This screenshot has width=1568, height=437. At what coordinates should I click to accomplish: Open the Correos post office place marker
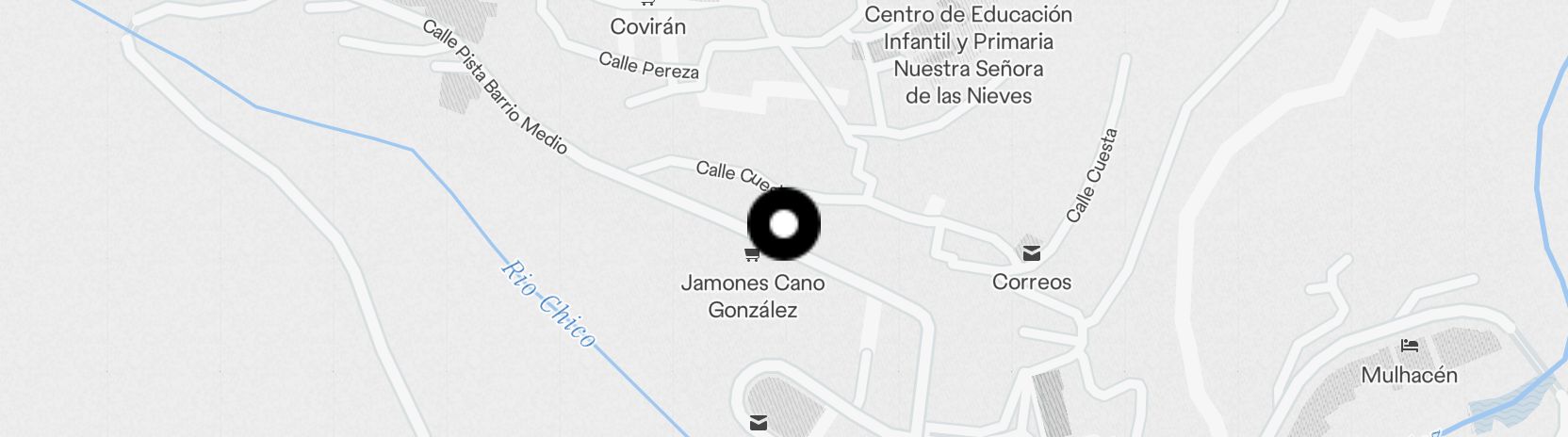[x=1031, y=253]
